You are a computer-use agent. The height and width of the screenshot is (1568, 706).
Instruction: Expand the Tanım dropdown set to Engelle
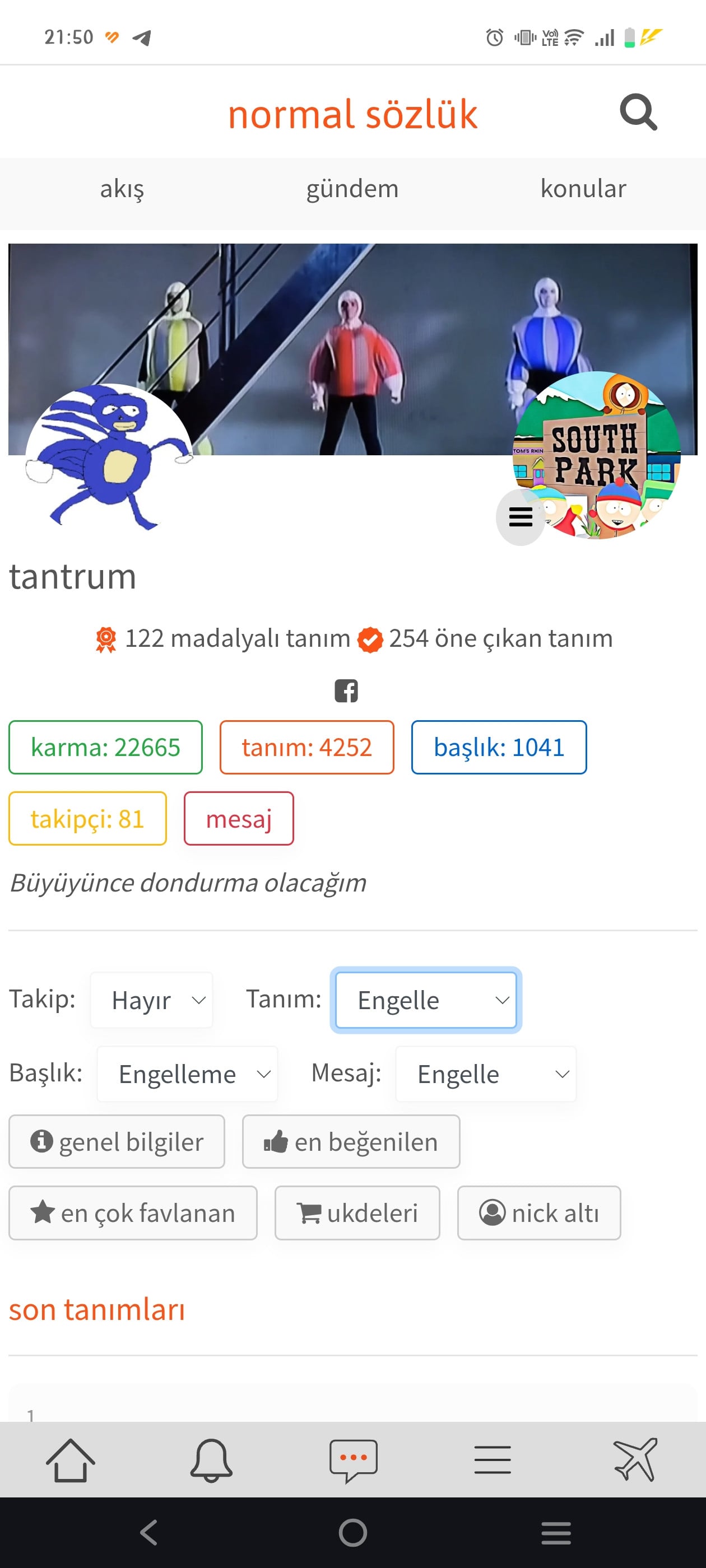pyautogui.click(x=426, y=1000)
